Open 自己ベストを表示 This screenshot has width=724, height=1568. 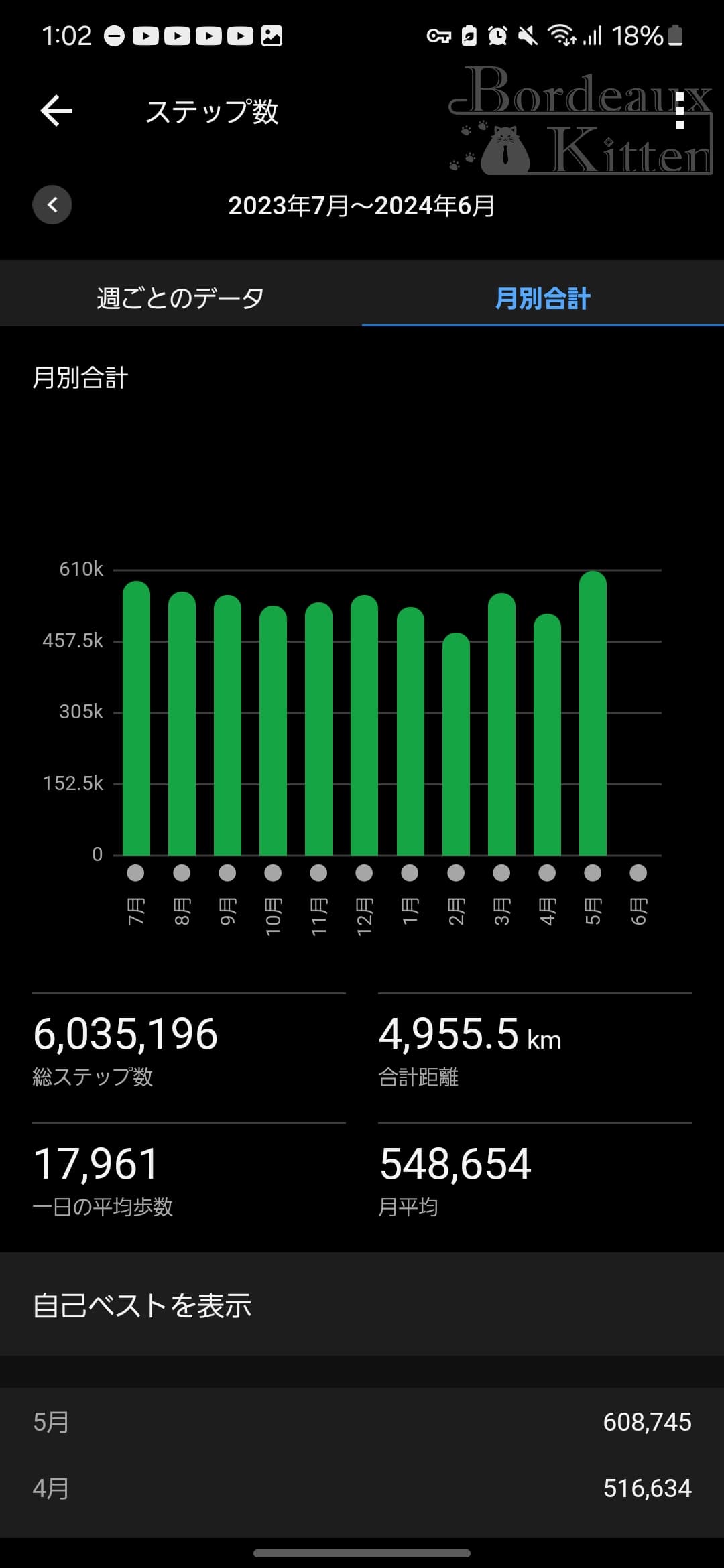coord(362,1305)
